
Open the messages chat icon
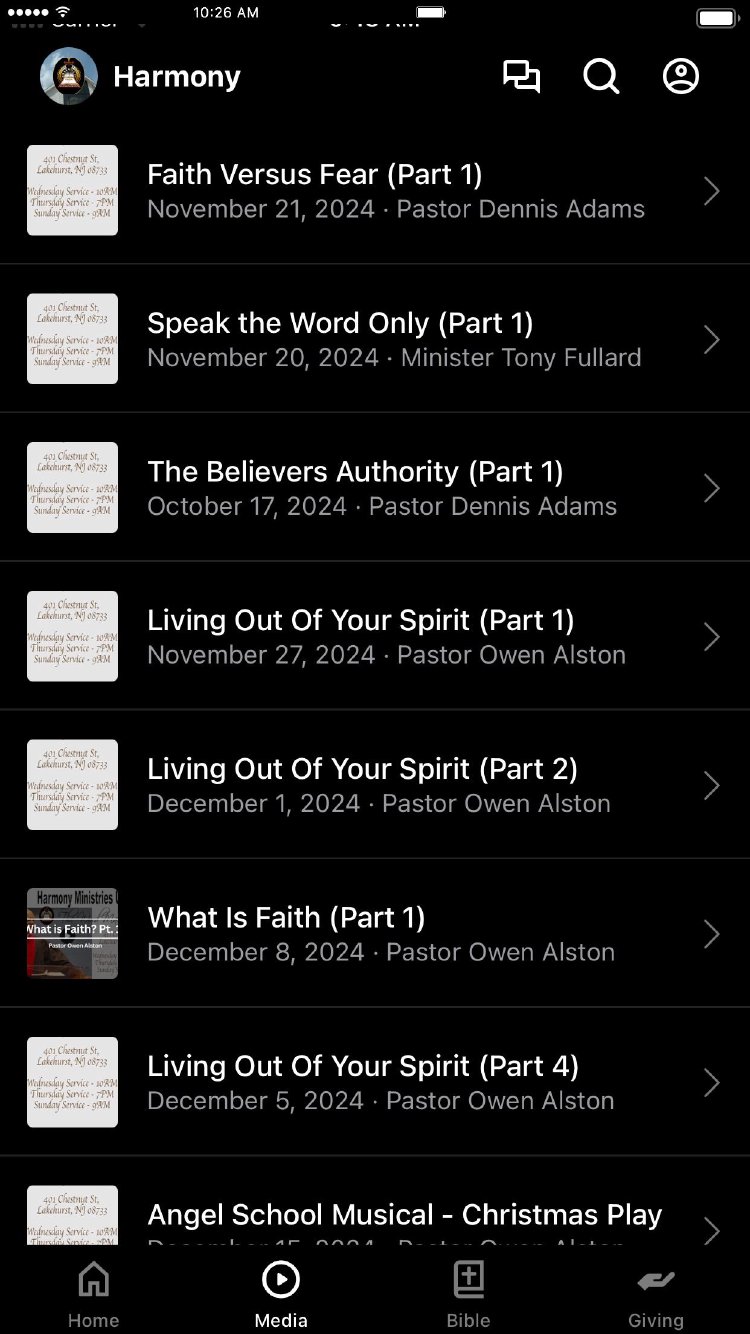pyautogui.click(x=521, y=77)
